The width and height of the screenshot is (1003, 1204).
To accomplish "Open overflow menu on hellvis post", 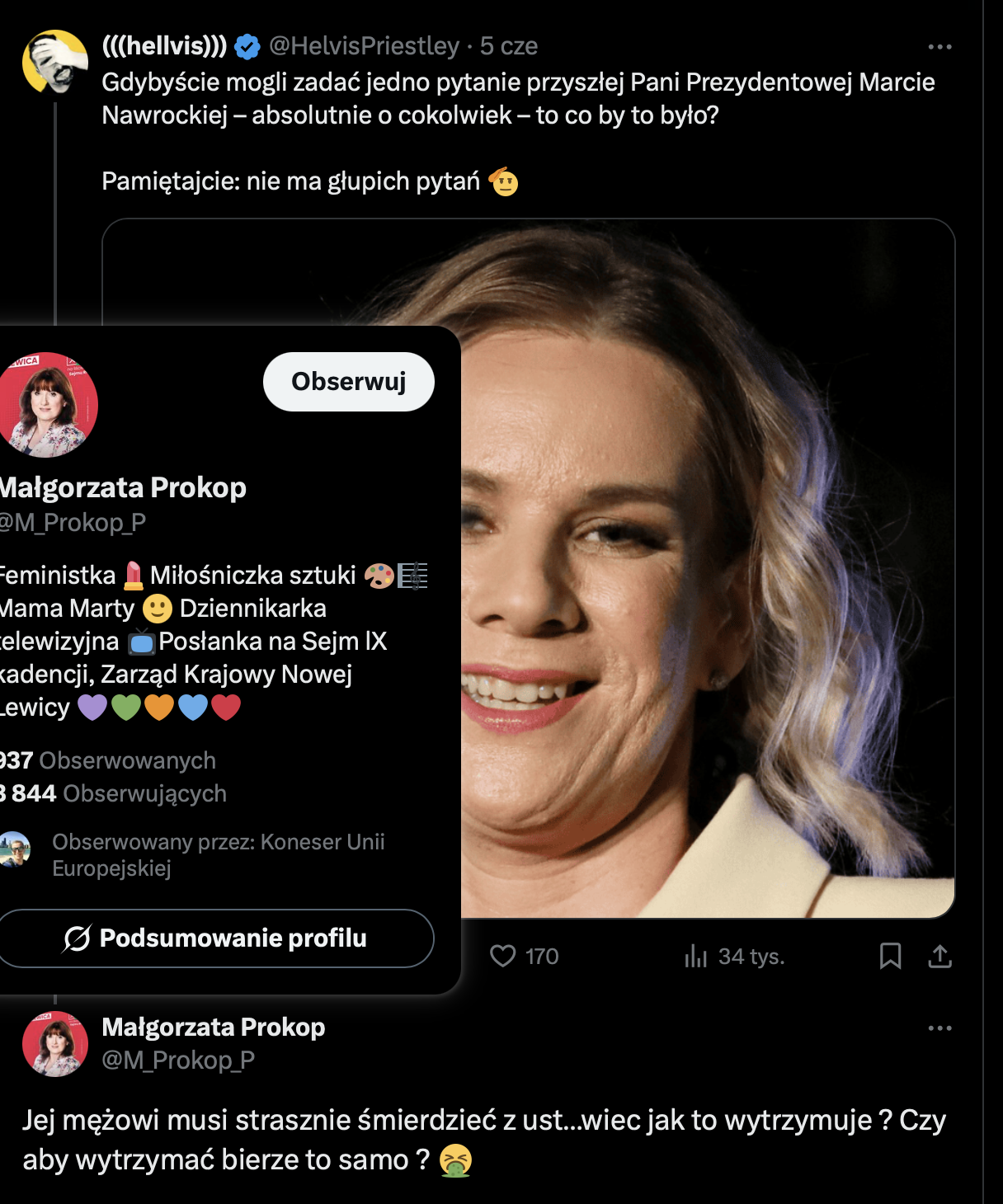I will (939, 47).
